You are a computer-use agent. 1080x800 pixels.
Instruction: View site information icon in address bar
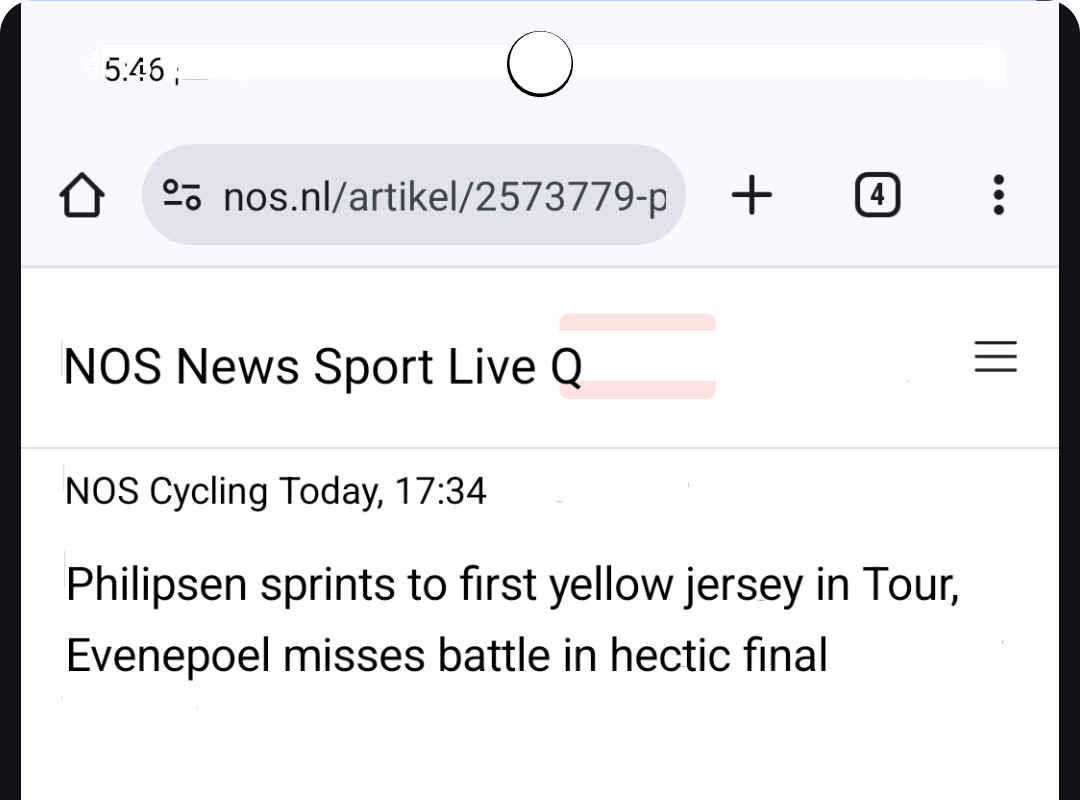183,196
